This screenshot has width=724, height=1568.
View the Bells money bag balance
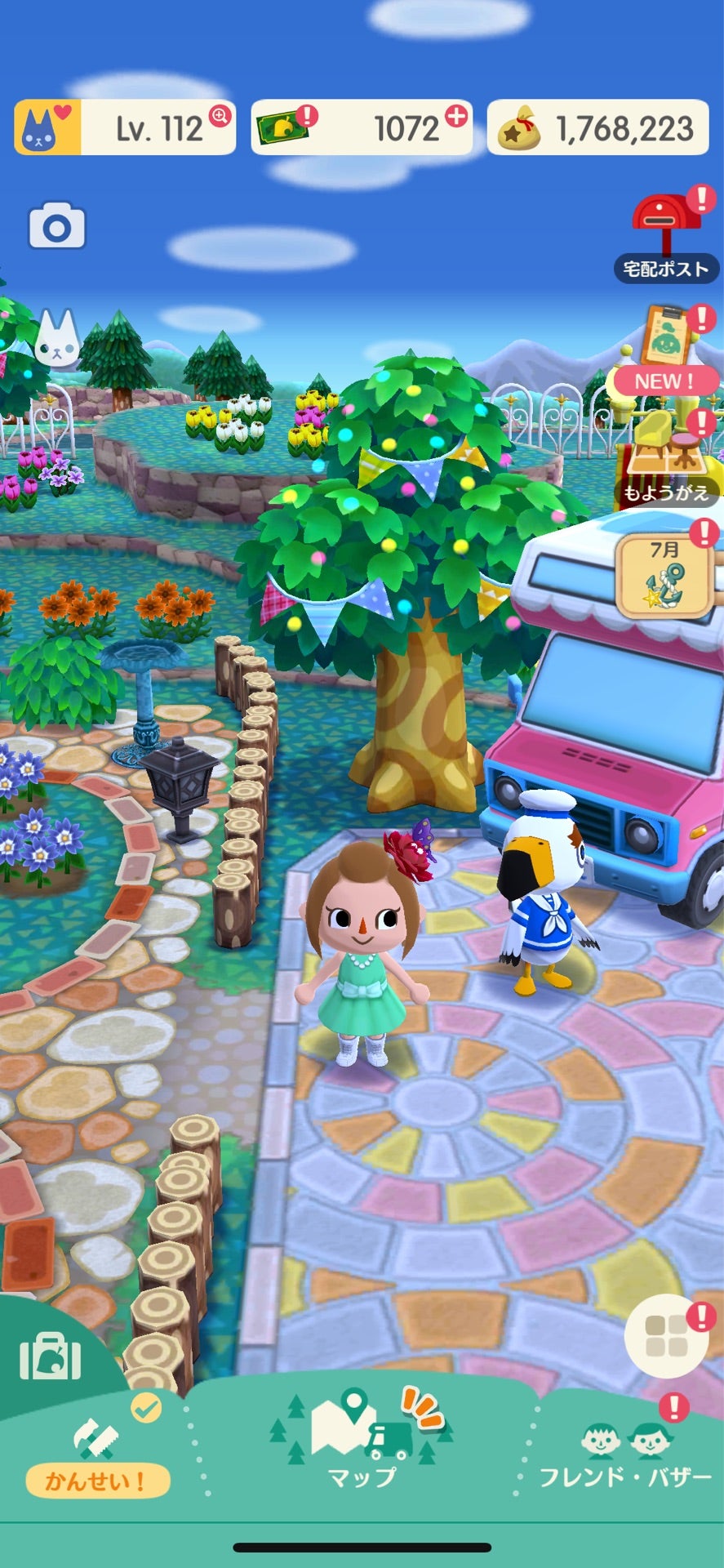[x=598, y=128]
